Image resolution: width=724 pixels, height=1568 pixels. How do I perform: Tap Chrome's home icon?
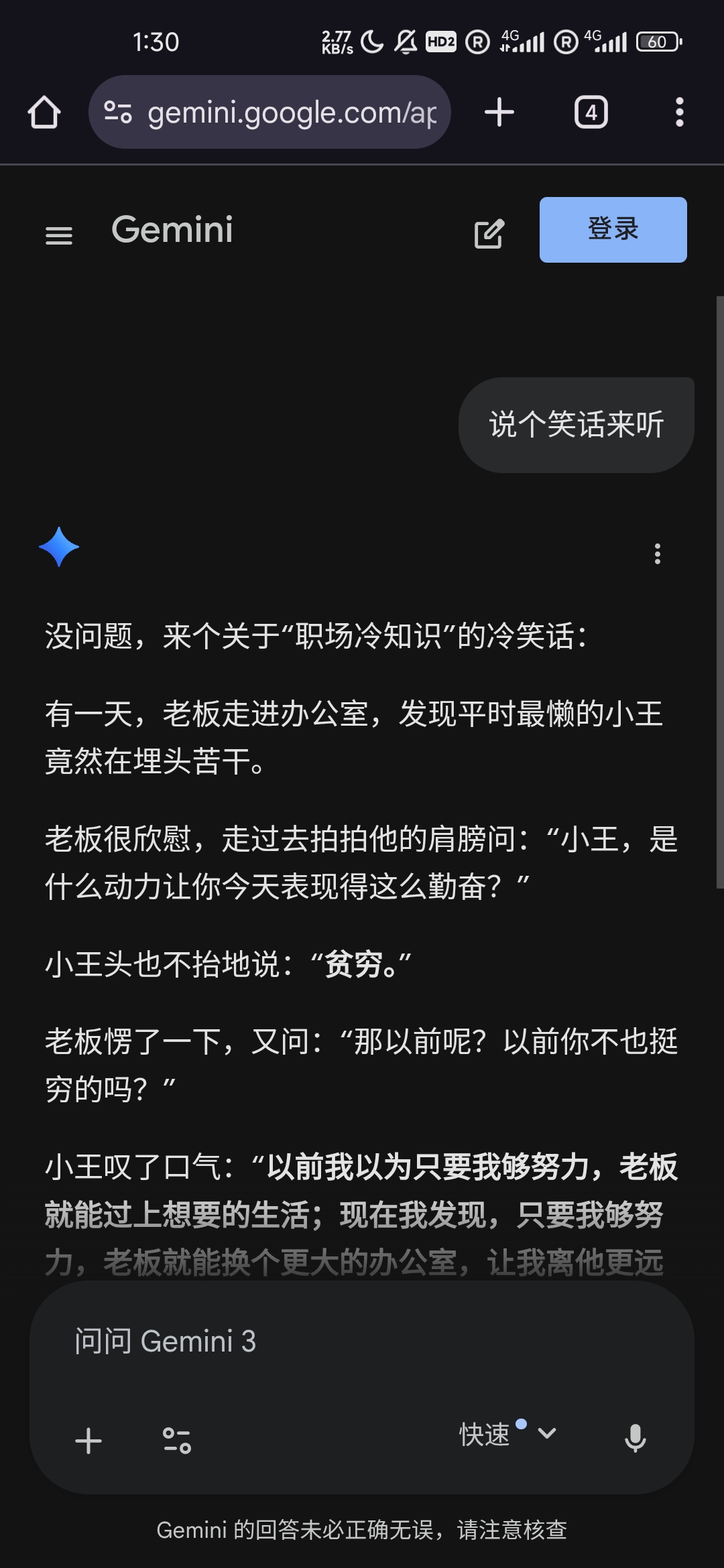pyautogui.click(x=45, y=112)
